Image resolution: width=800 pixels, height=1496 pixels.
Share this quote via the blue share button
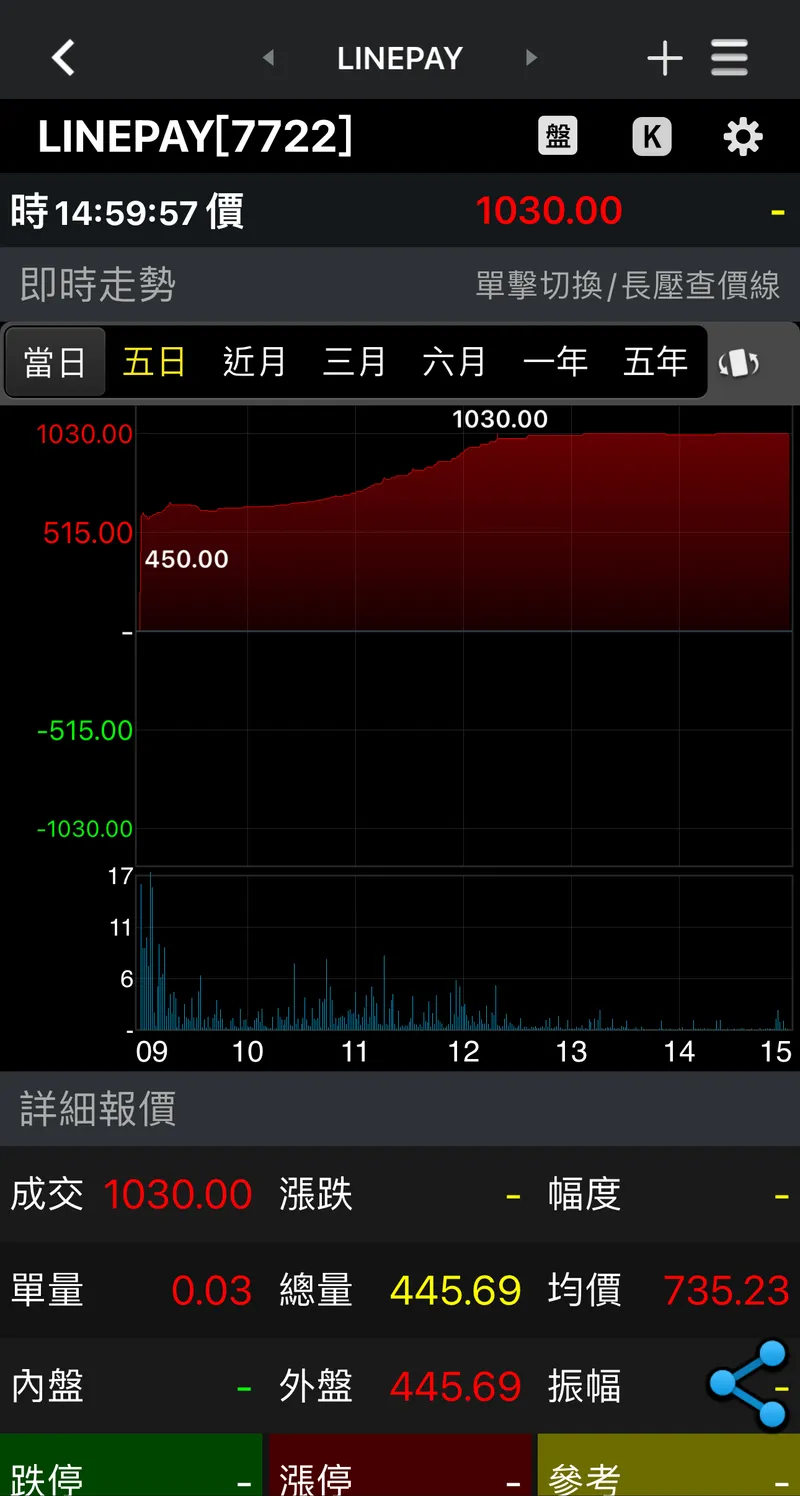coord(748,1384)
